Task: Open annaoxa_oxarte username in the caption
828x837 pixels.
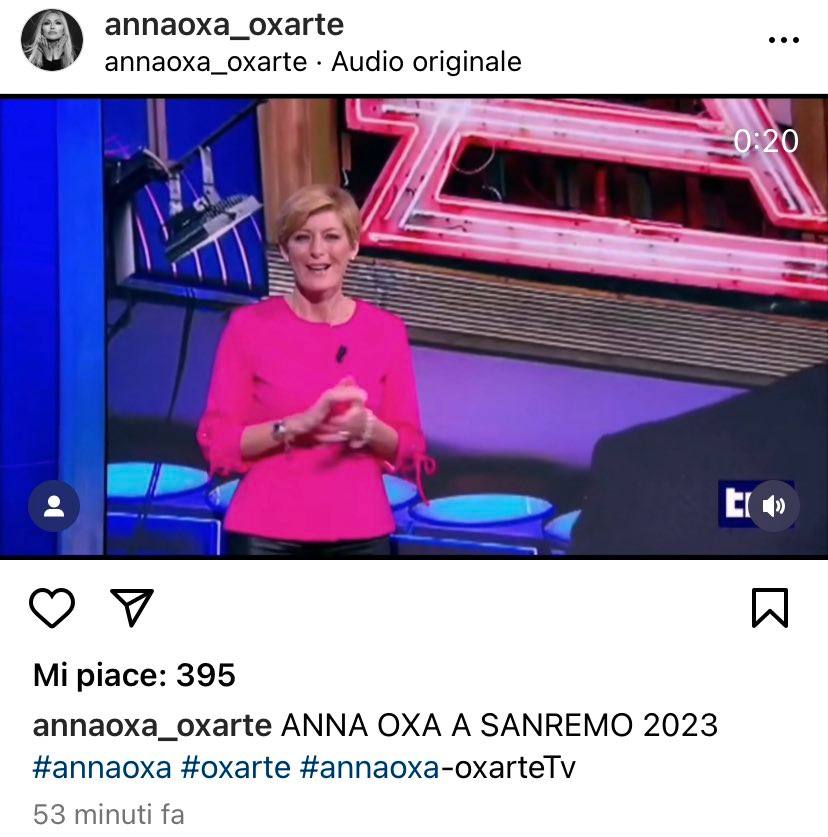Action: coord(152,725)
